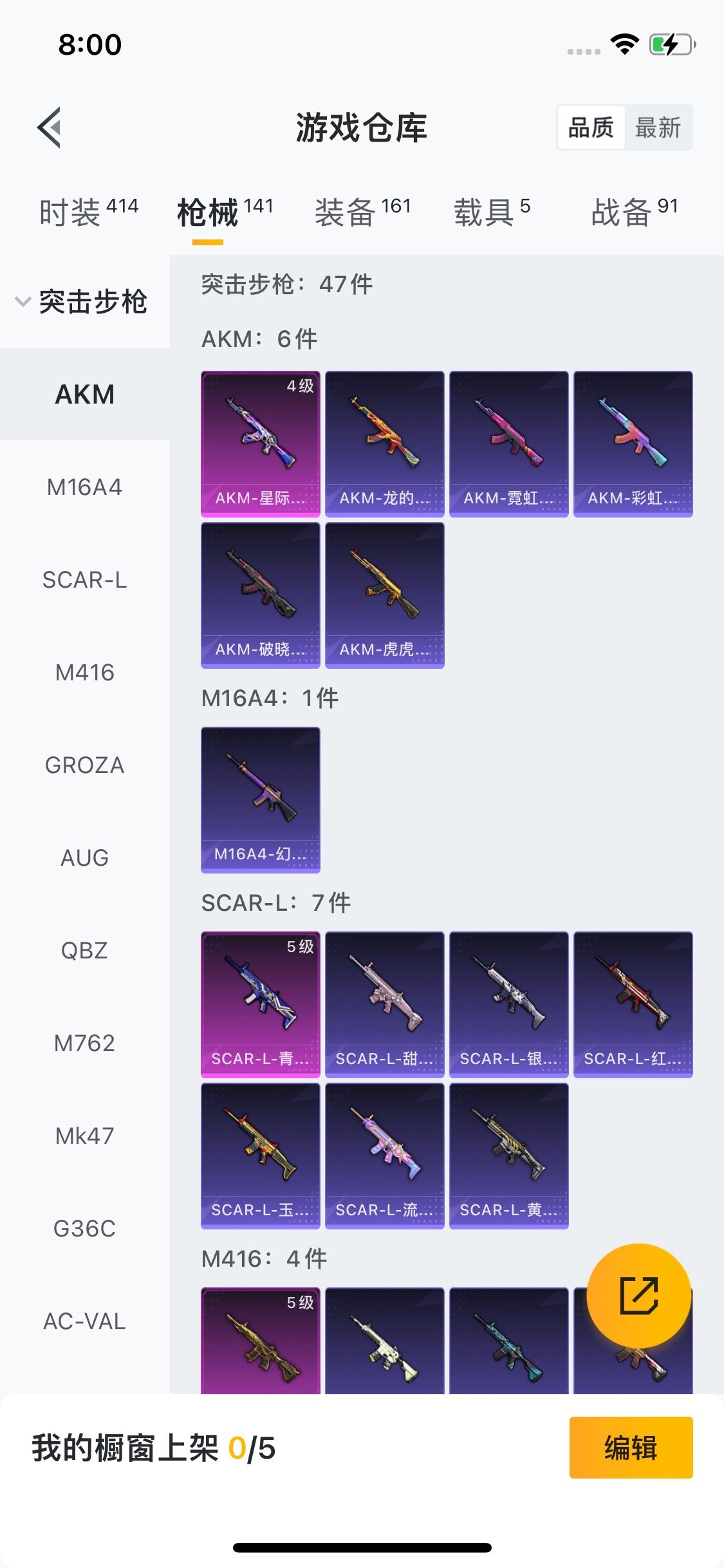Open the 载具 tab

coord(492,212)
